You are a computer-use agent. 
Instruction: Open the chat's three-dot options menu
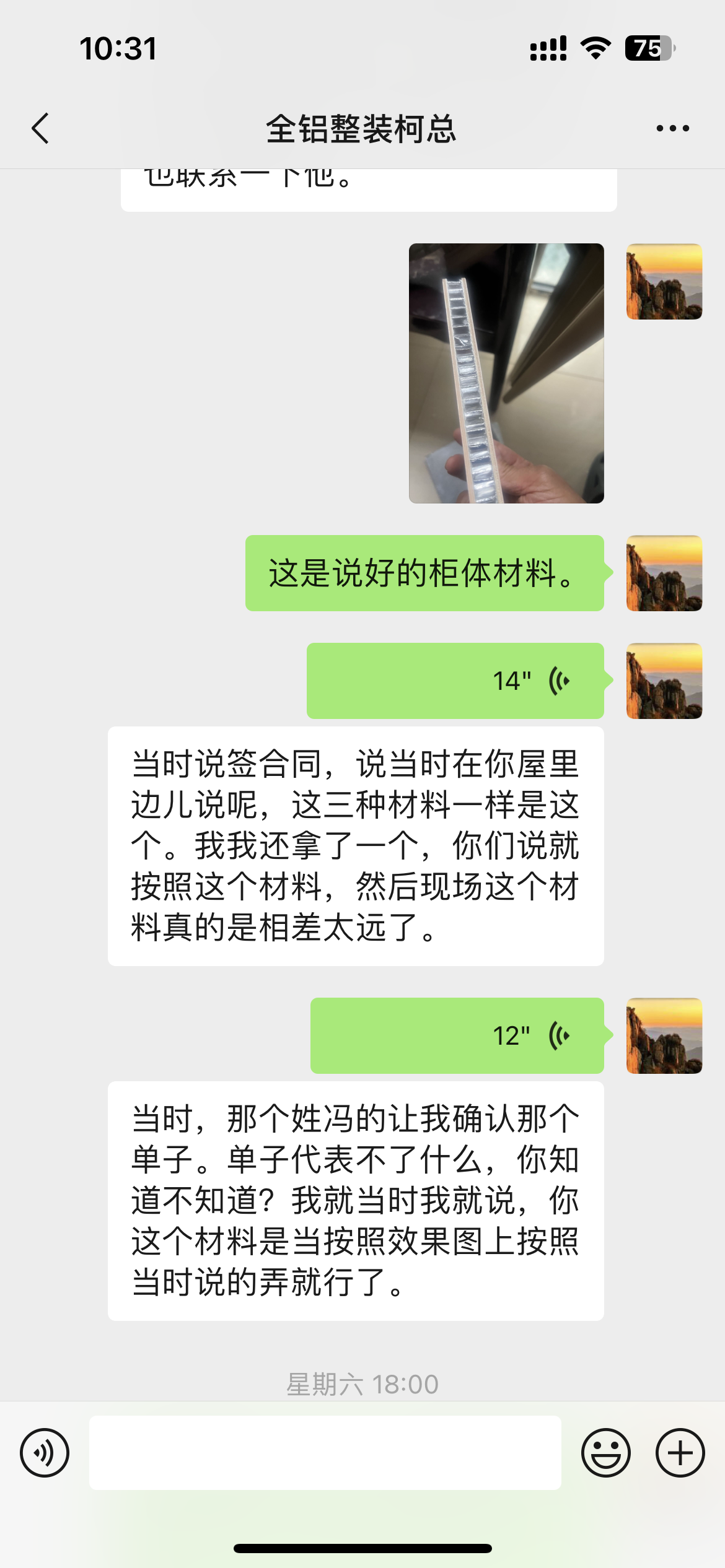click(x=672, y=129)
